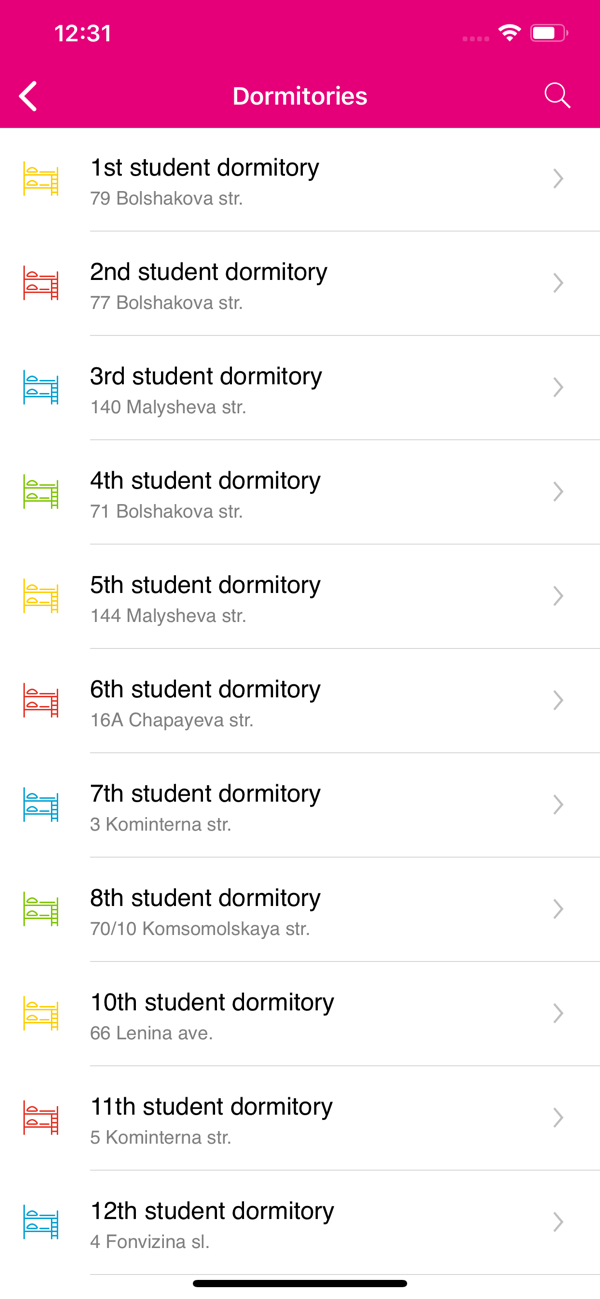View 8th student dormitory on Komsomolskaya
600x1299 pixels.
click(x=300, y=910)
